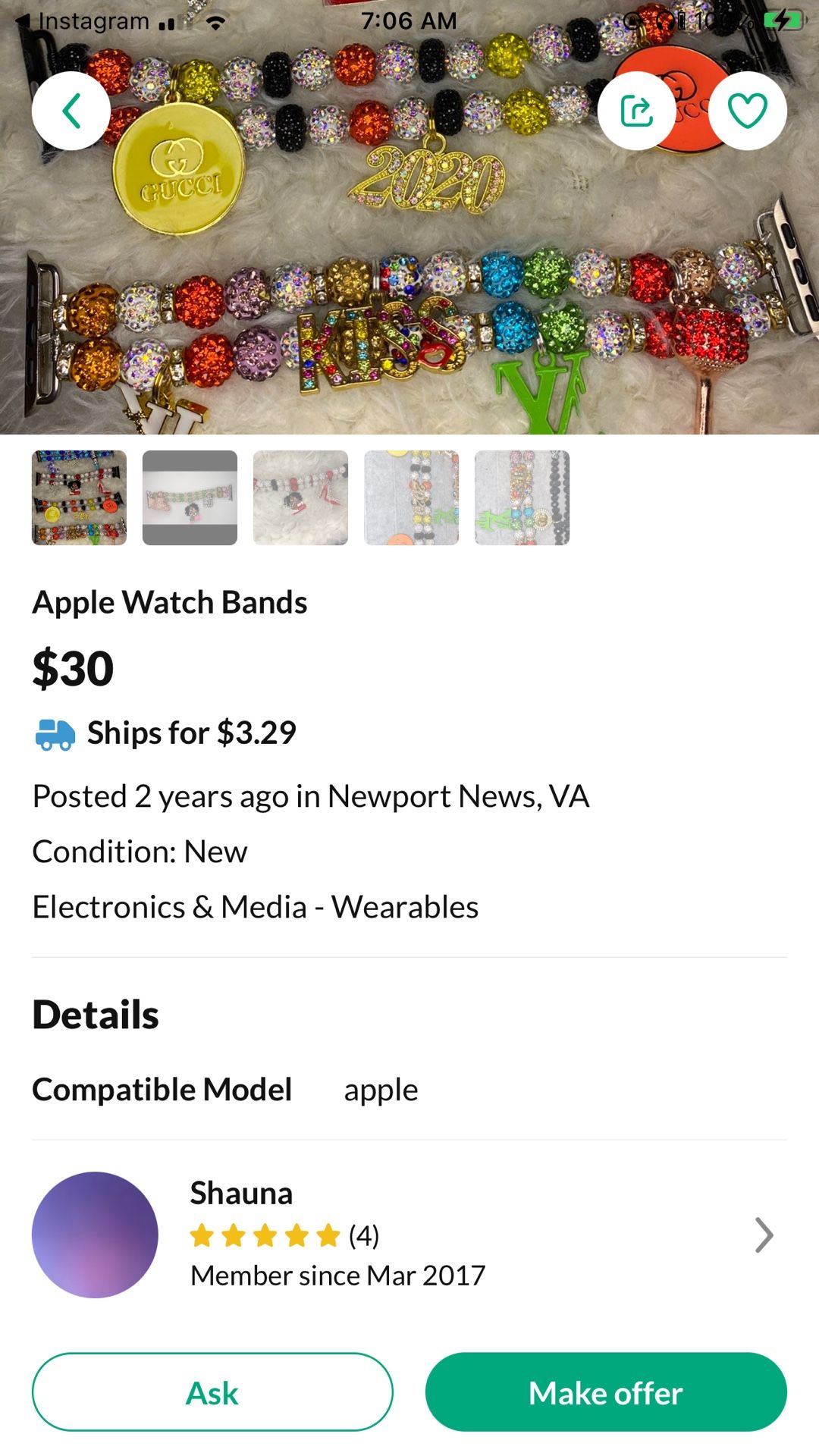Select the fourth photo thumbnail
This screenshot has height=1456, width=819.
(x=411, y=497)
